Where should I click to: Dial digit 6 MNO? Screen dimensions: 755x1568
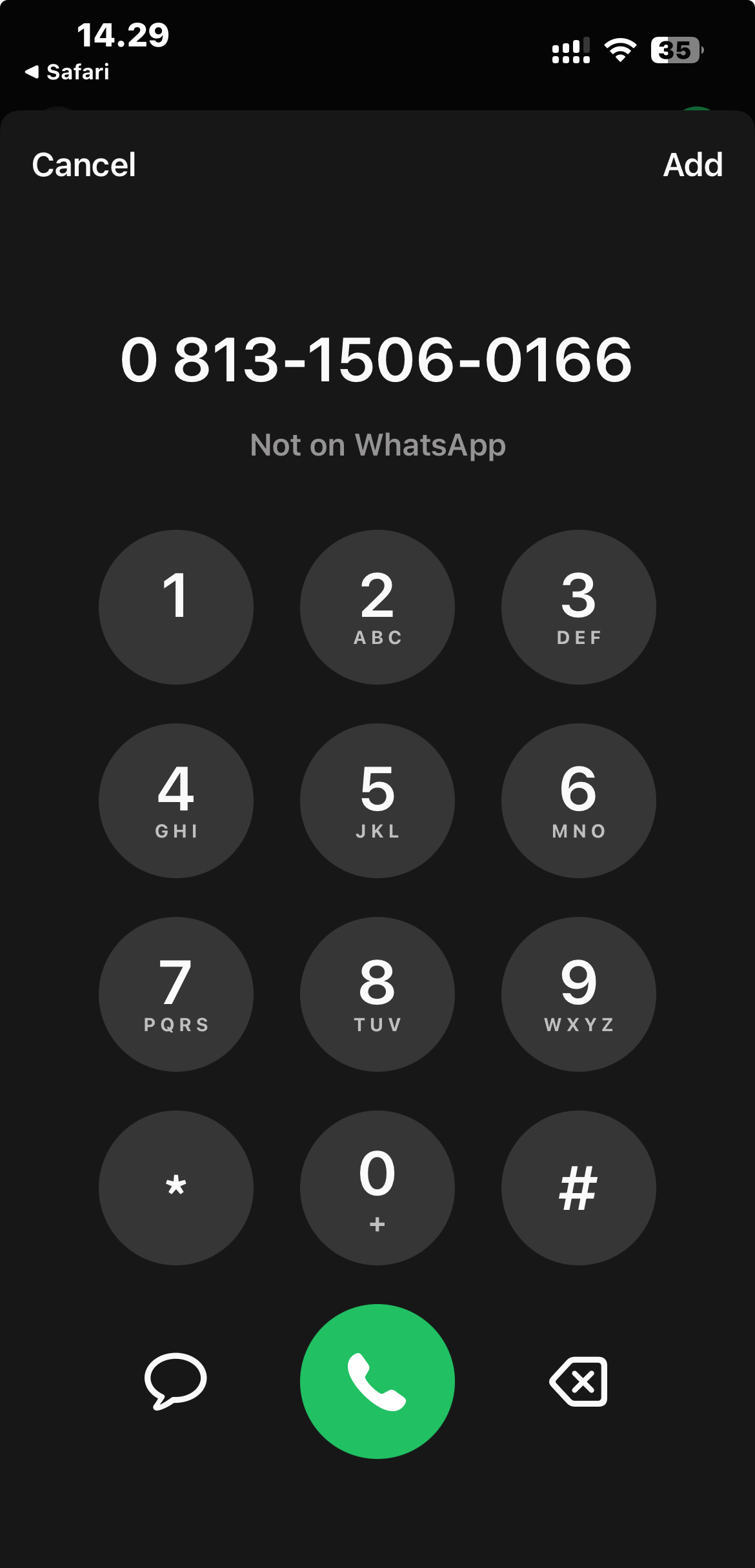tap(578, 801)
